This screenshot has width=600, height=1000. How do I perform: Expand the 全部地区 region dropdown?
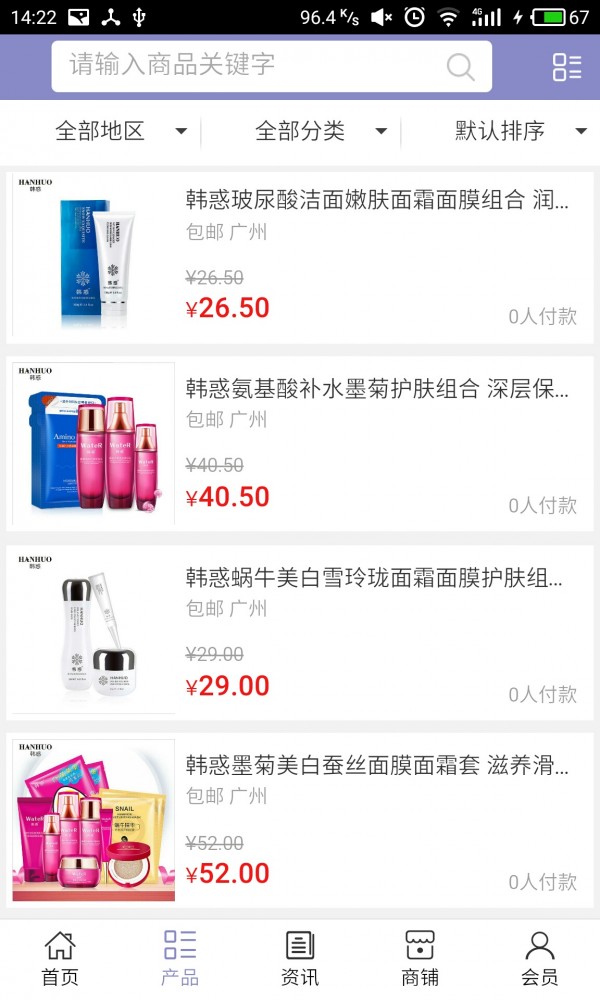click(120, 131)
